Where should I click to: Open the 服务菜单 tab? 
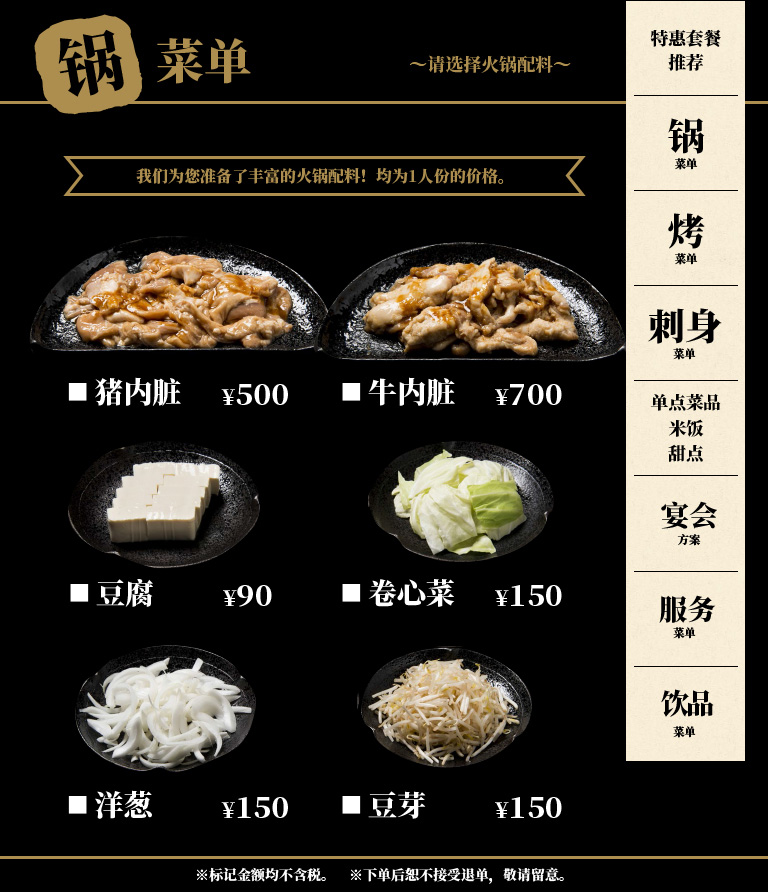click(x=685, y=618)
